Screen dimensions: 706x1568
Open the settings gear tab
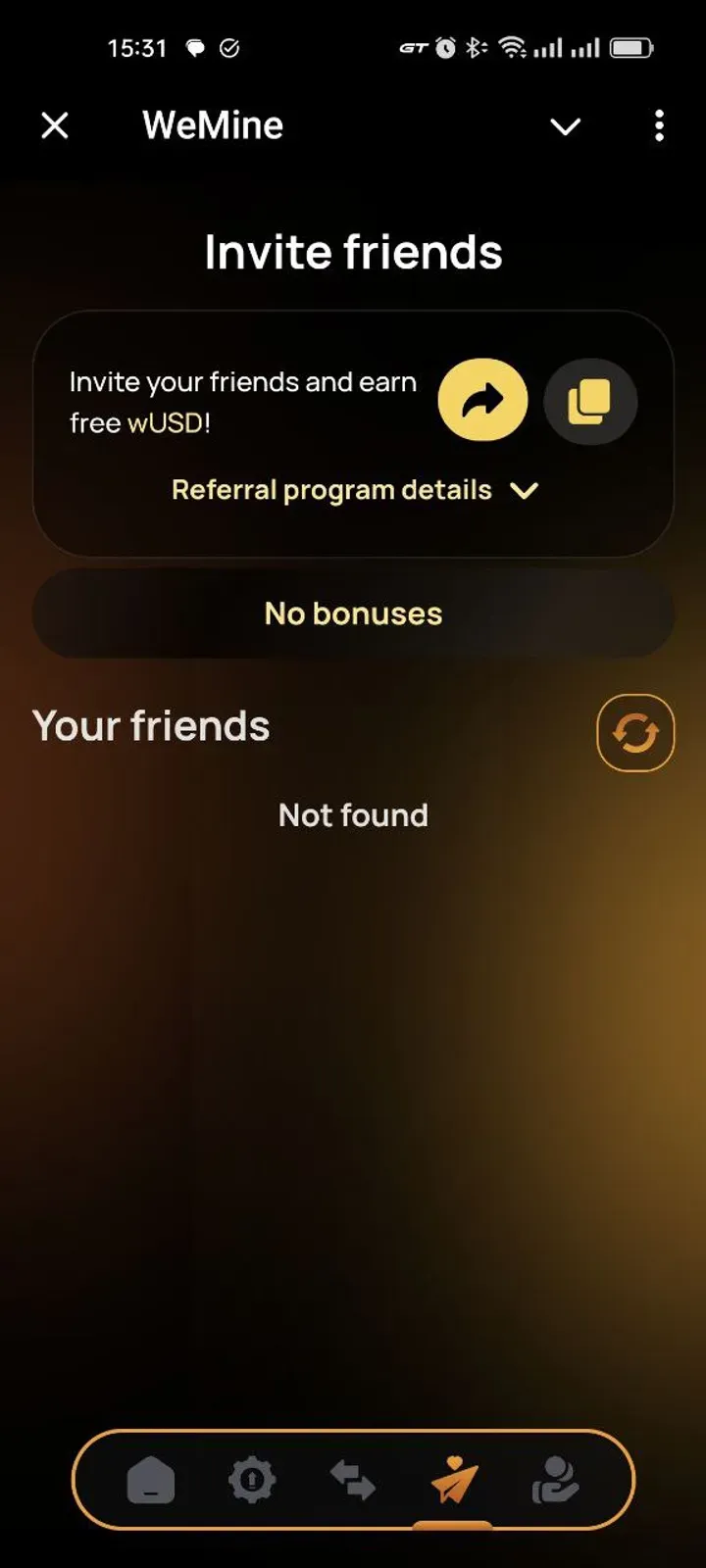click(x=252, y=1480)
